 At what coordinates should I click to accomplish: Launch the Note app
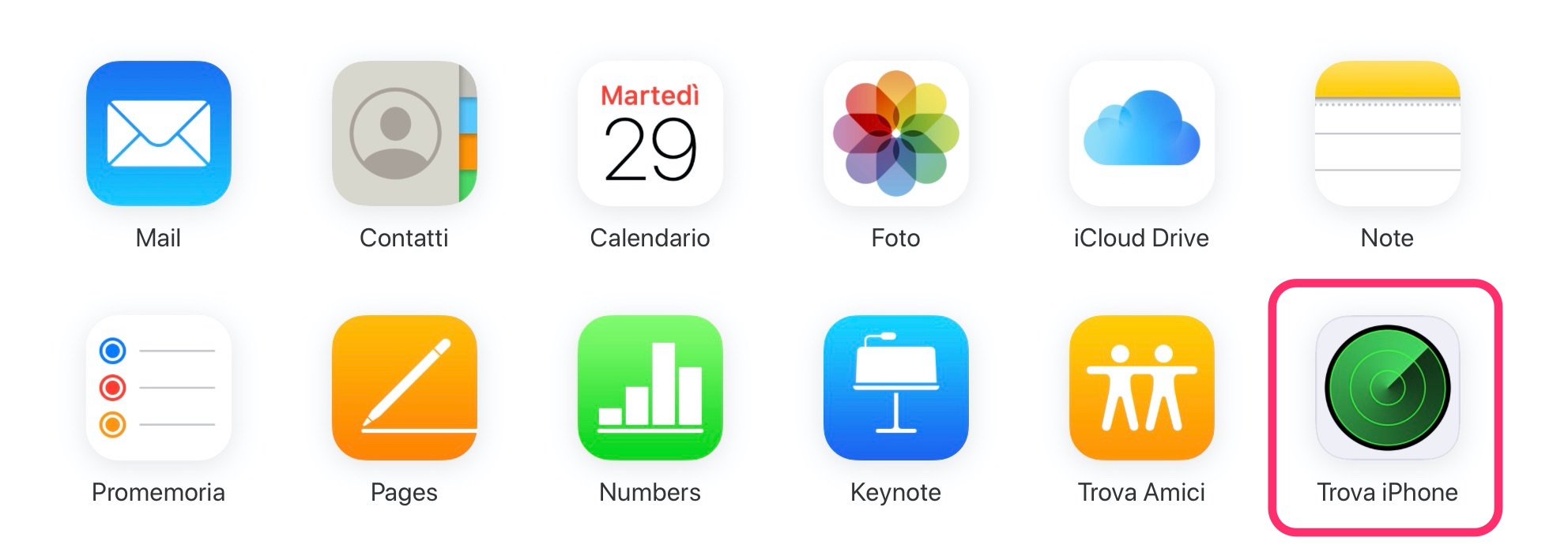[x=1387, y=133]
